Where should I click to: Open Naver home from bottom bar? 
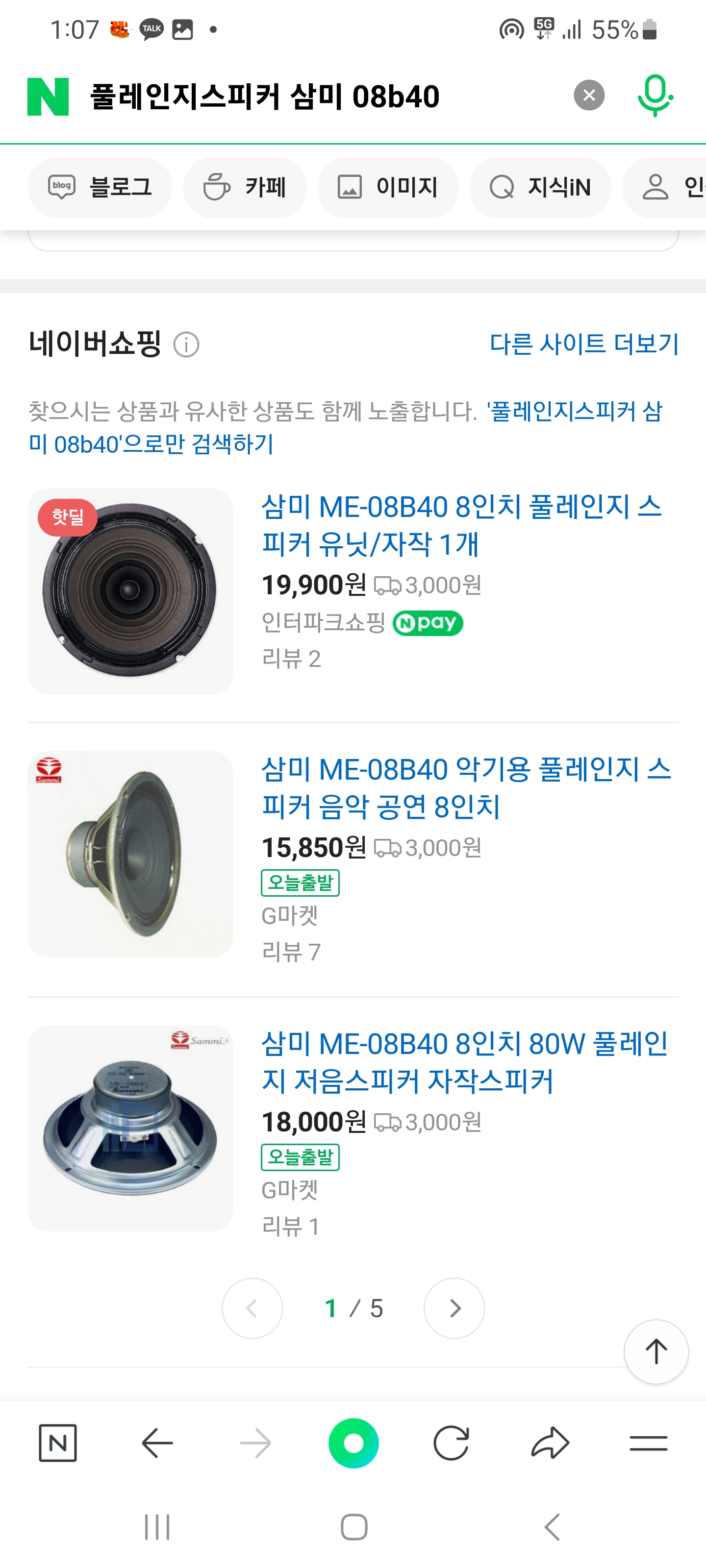[x=58, y=1443]
